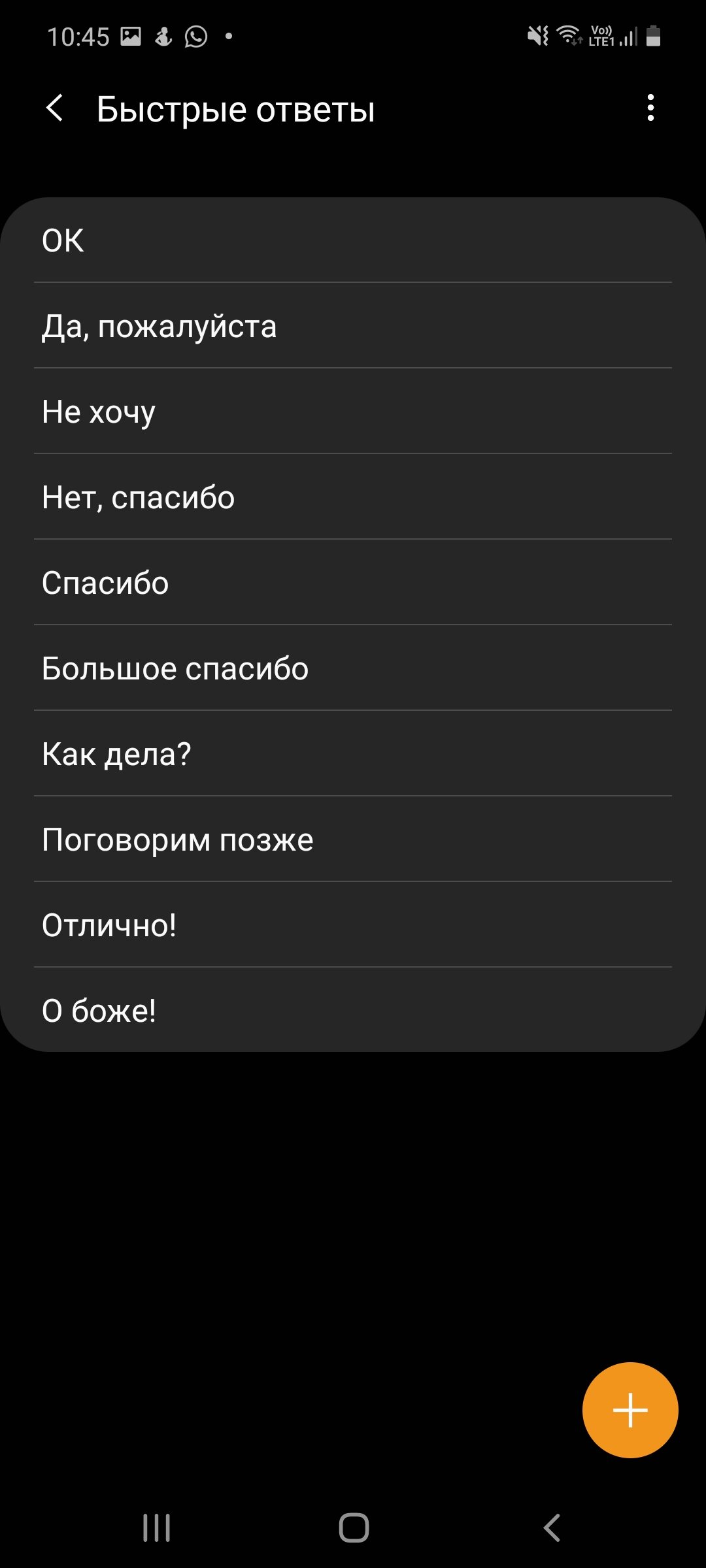Tap the "Нет, спасибо" row
This screenshot has width=706, height=1568.
point(353,497)
